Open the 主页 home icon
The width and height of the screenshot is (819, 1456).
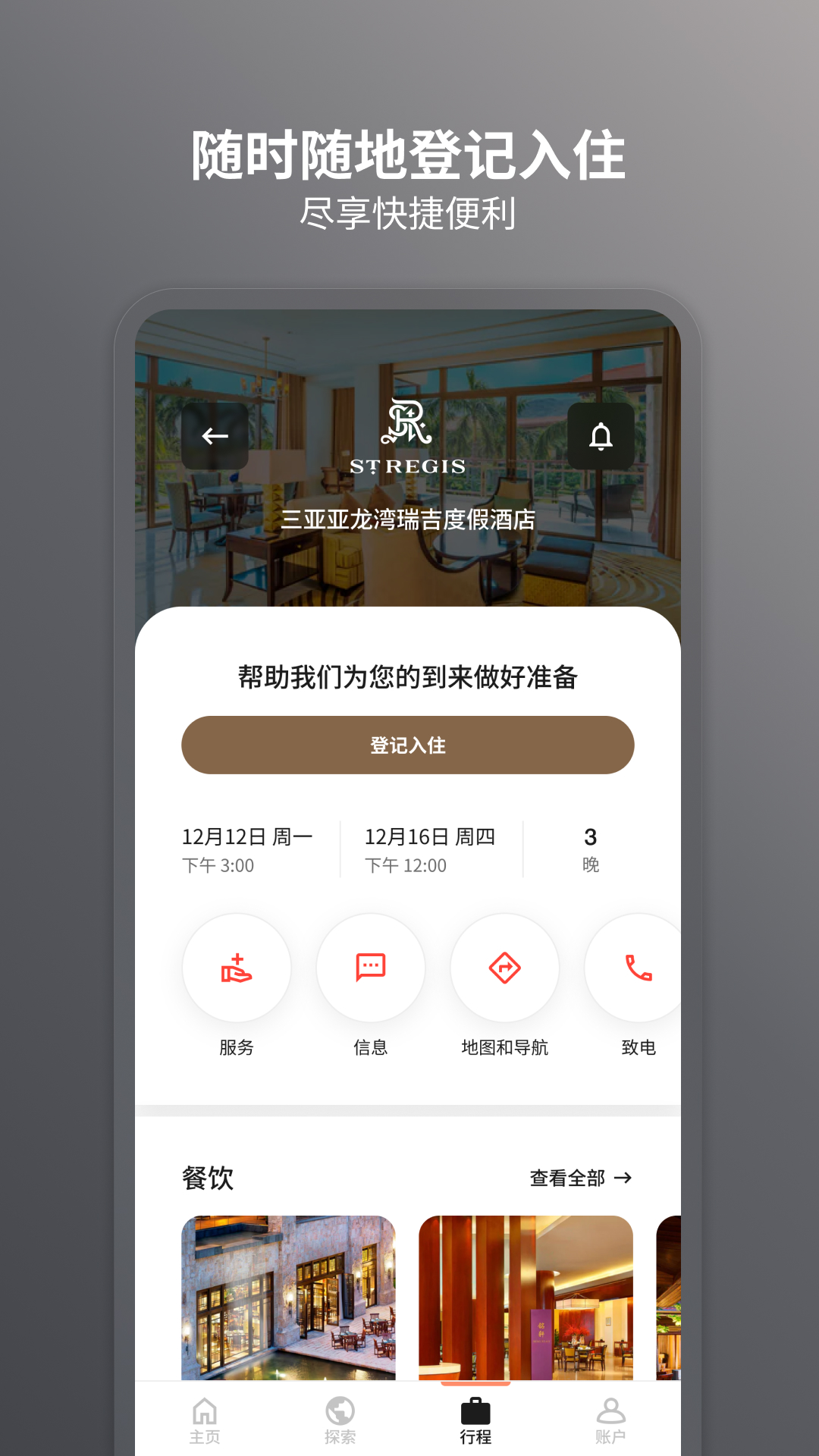[x=203, y=1408]
